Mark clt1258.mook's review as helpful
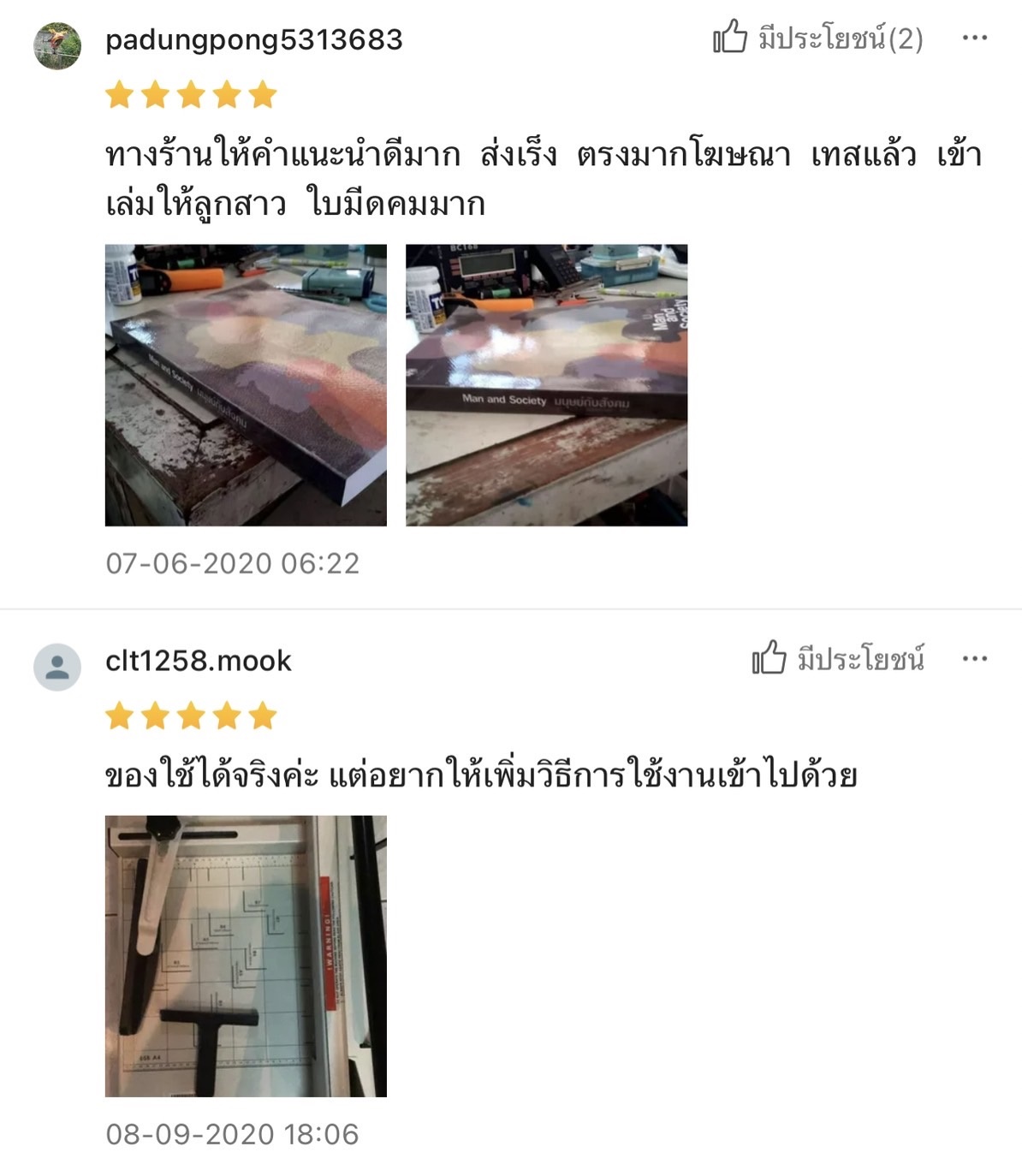1022x1176 pixels. pos(837,659)
